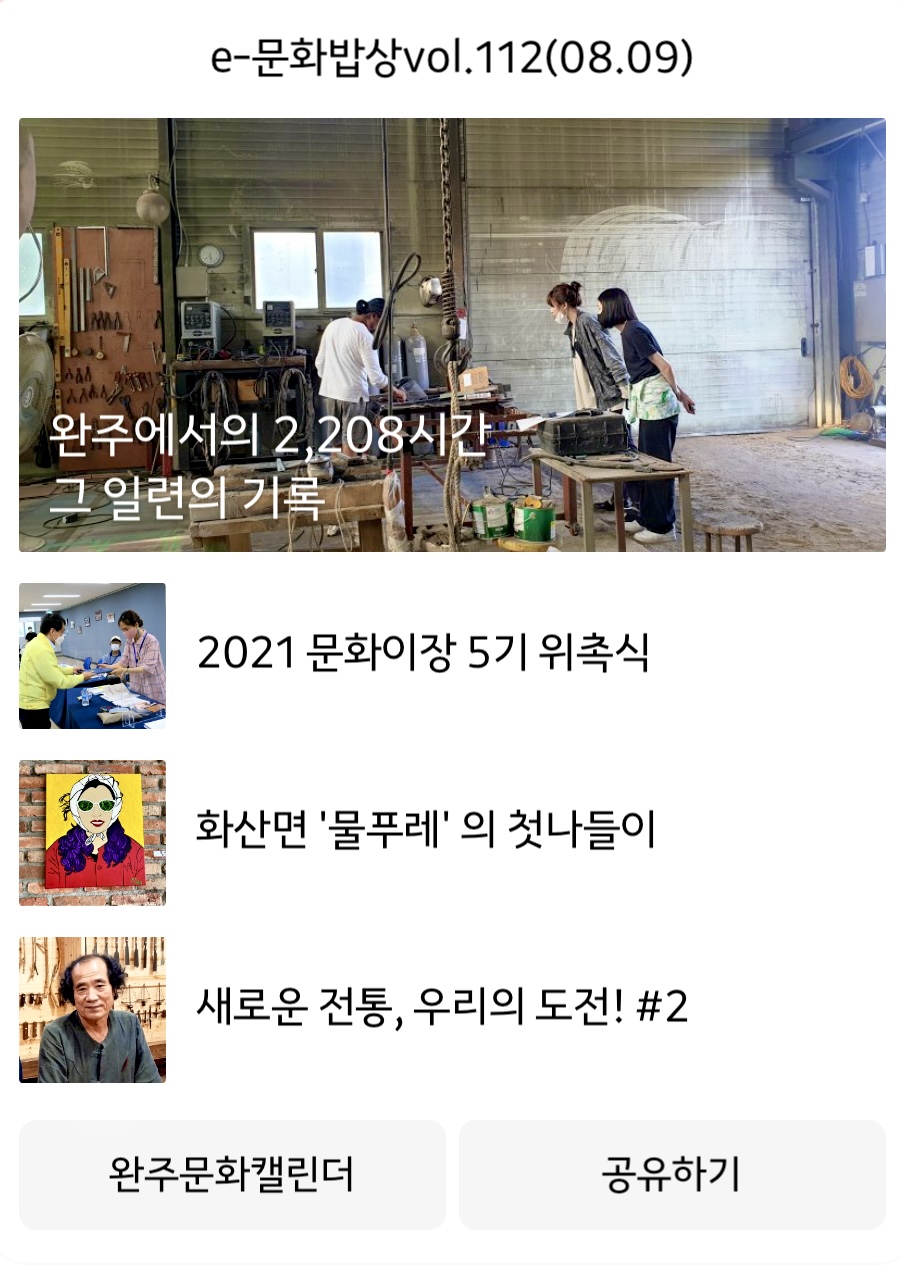Click the first article row with 문화이장
Image resolution: width=902 pixels, height=1272 pixels.
[424, 655]
